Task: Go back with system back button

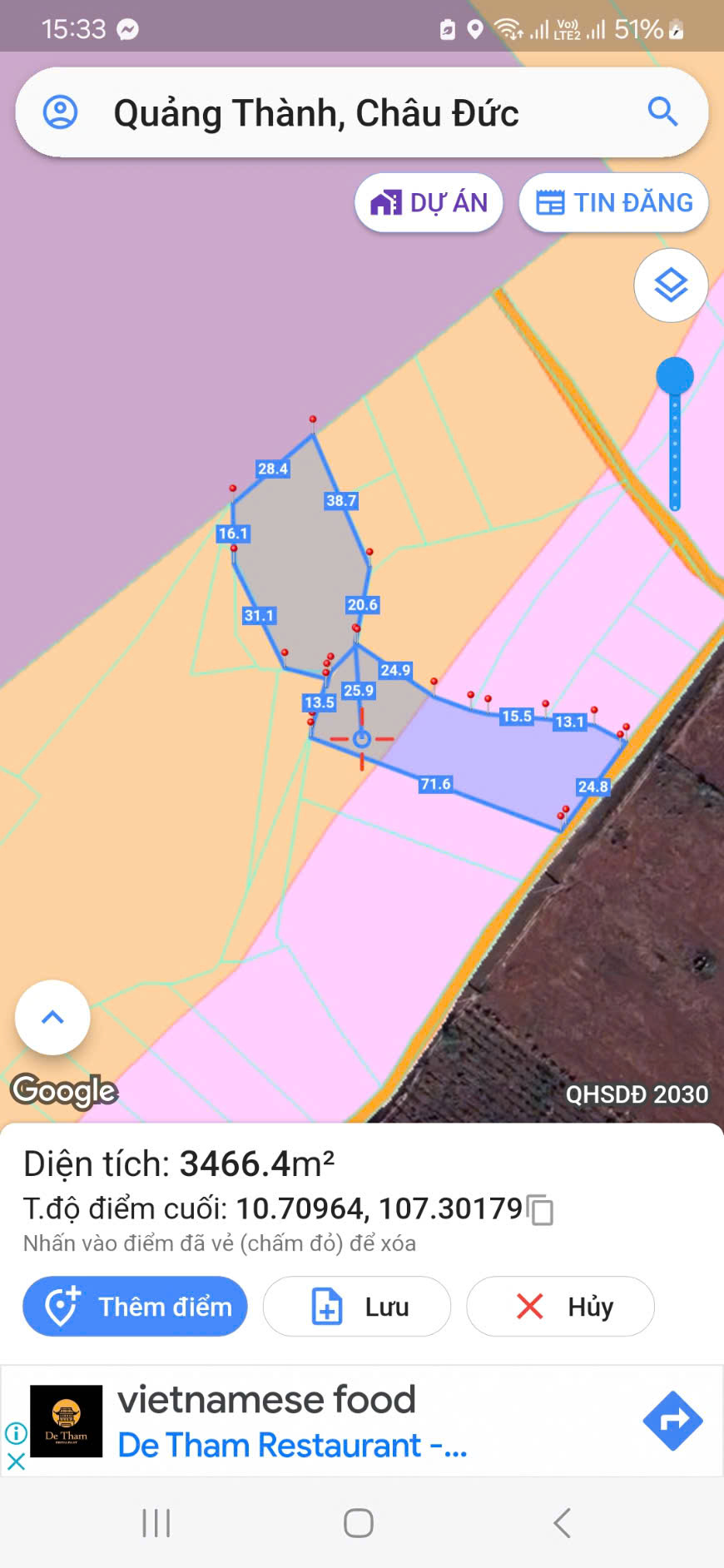Action: (563, 1523)
